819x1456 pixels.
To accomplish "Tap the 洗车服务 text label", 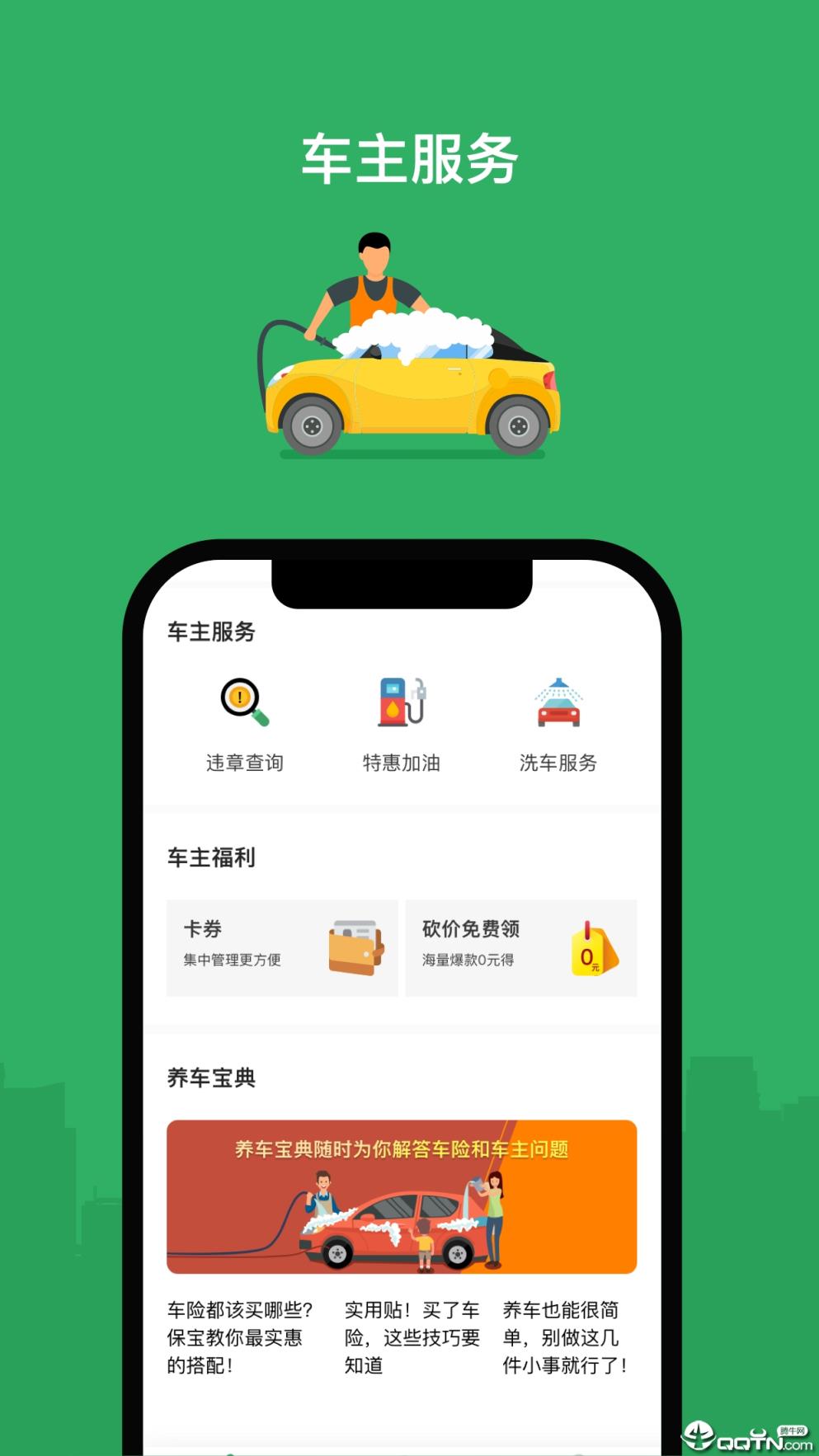I will (x=558, y=763).
